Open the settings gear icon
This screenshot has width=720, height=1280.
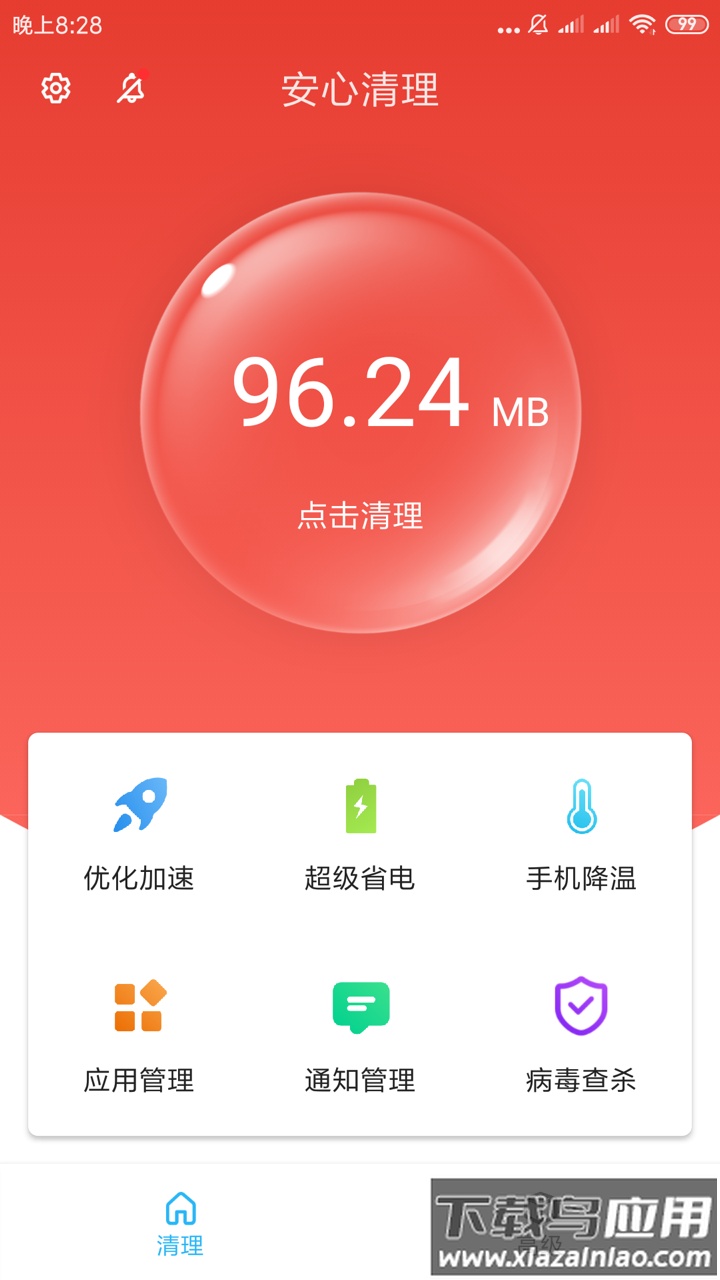point(56,88)
